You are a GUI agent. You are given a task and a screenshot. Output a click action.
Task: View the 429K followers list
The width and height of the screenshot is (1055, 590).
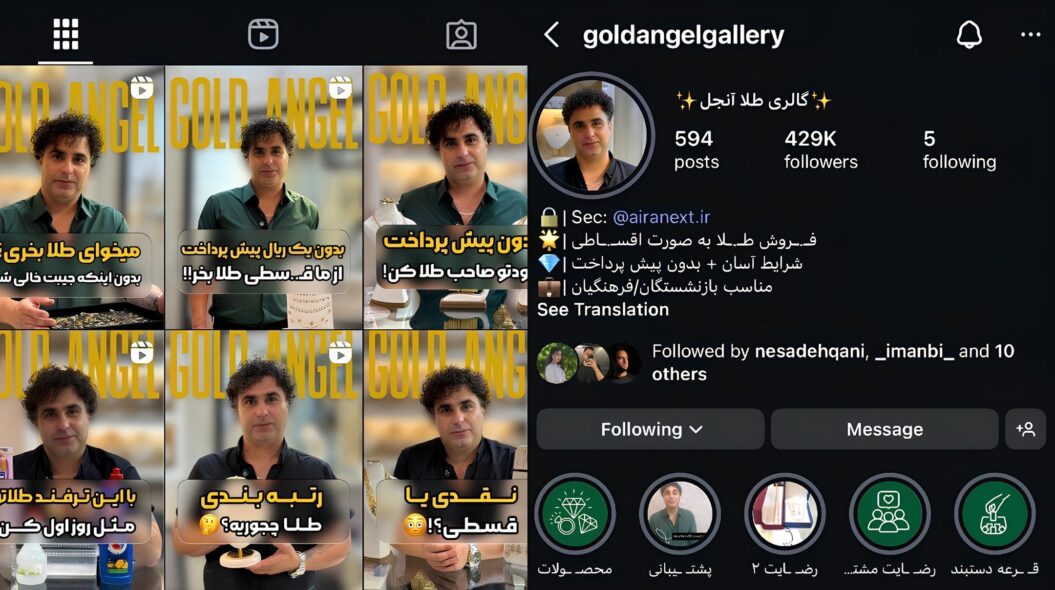pos(820,150)
